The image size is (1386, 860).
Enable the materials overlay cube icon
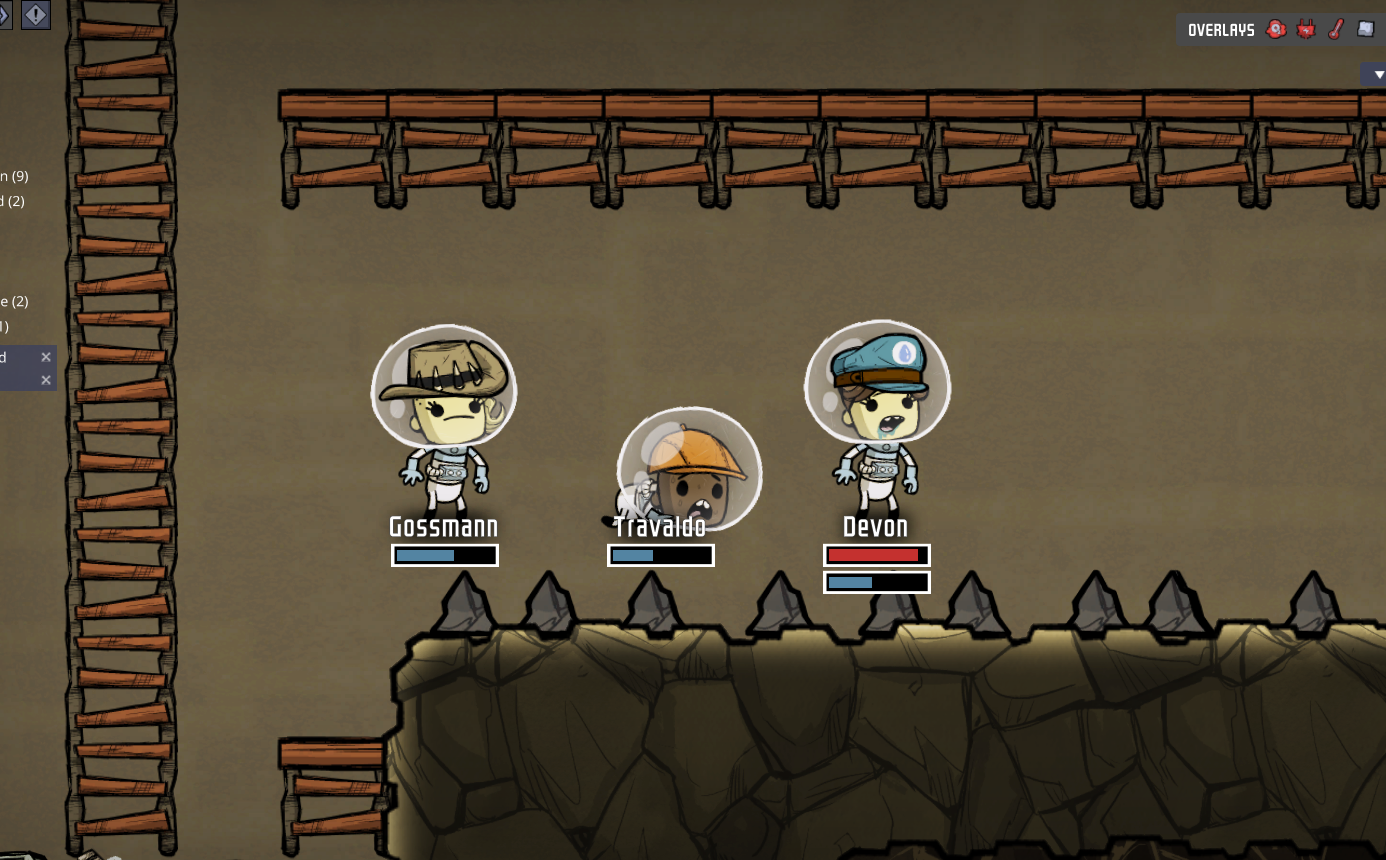point(1365,30)
